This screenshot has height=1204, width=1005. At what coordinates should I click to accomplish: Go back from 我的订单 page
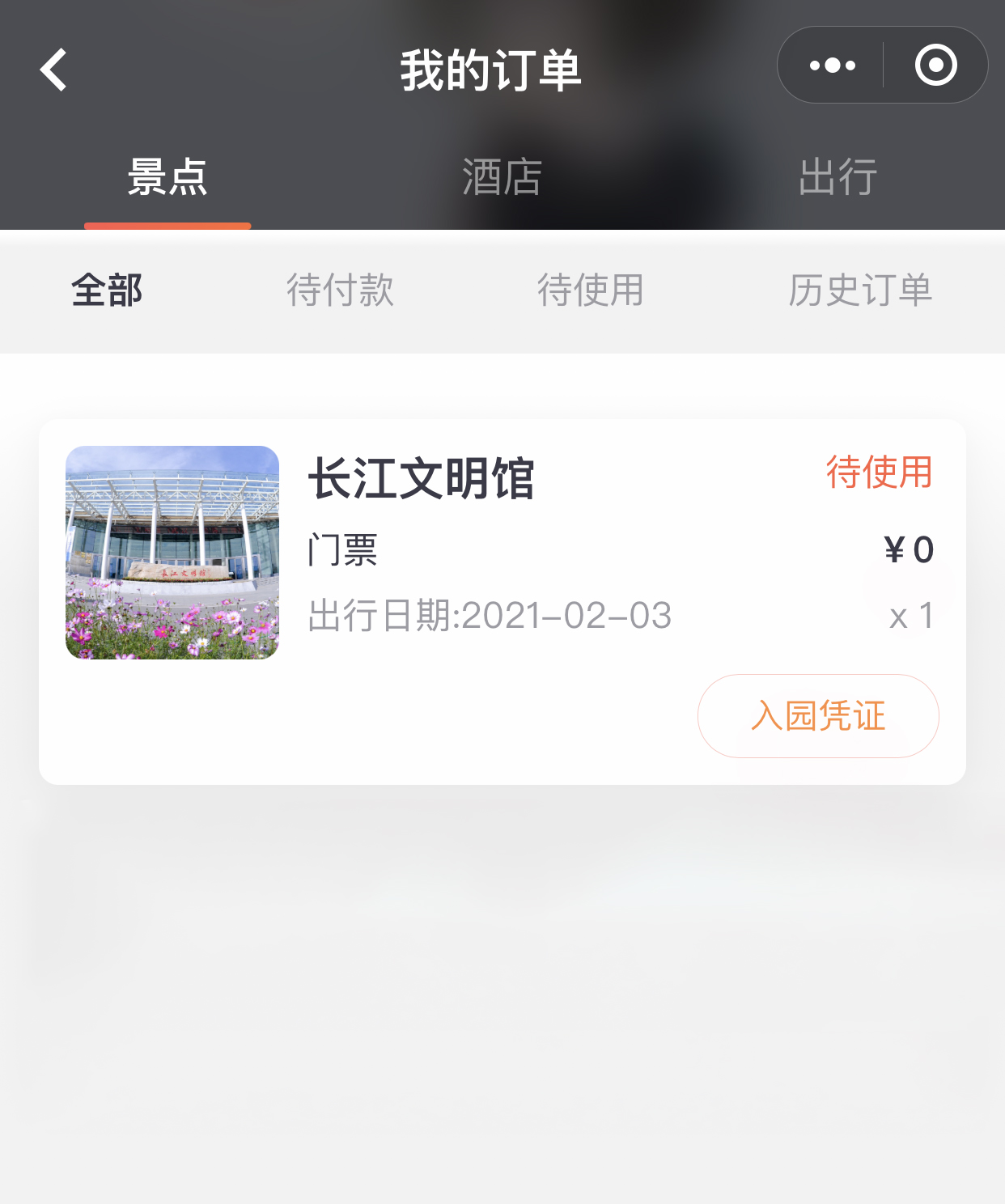coord(54,70)
